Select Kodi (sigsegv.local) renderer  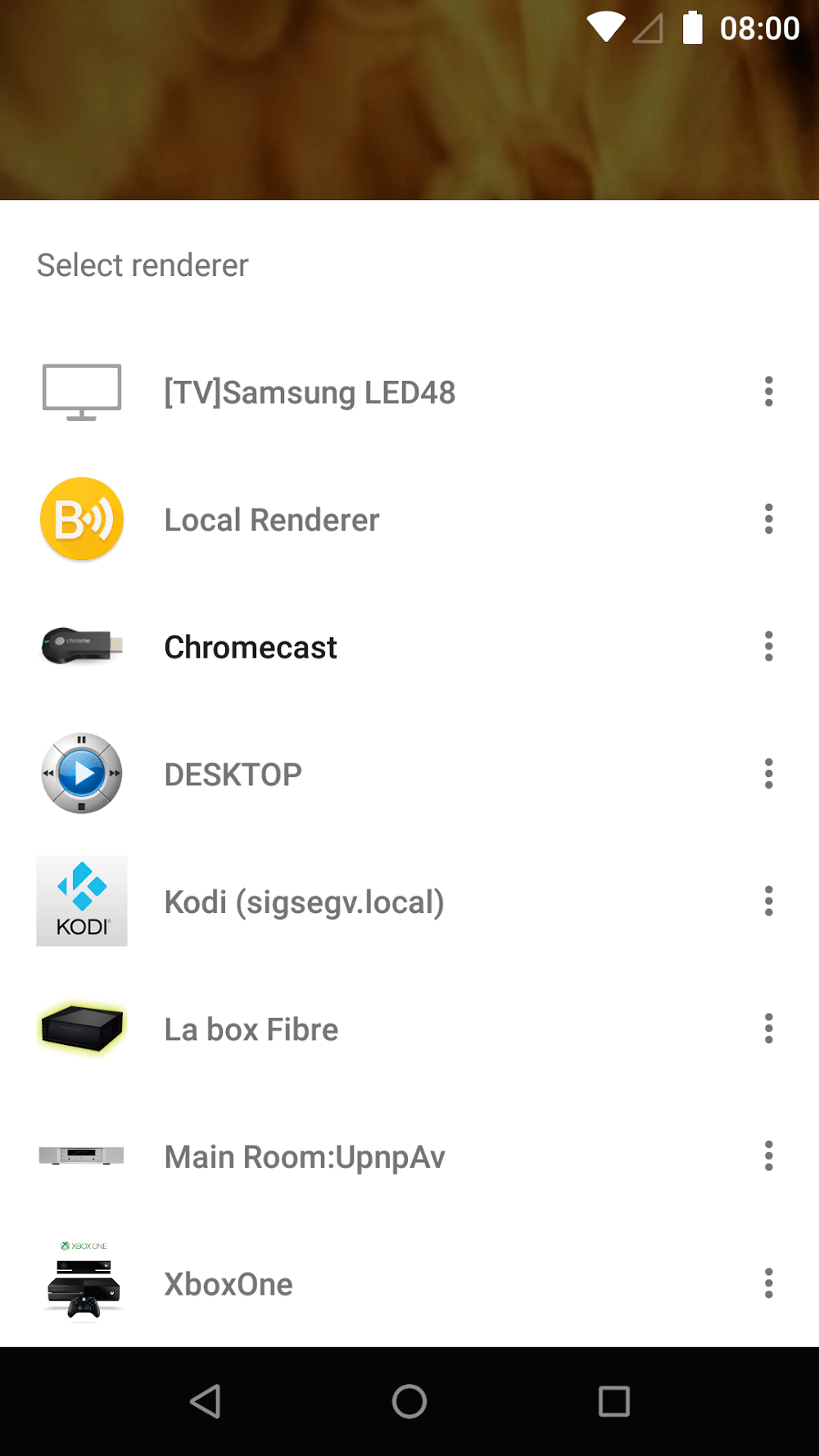(304, 902)
